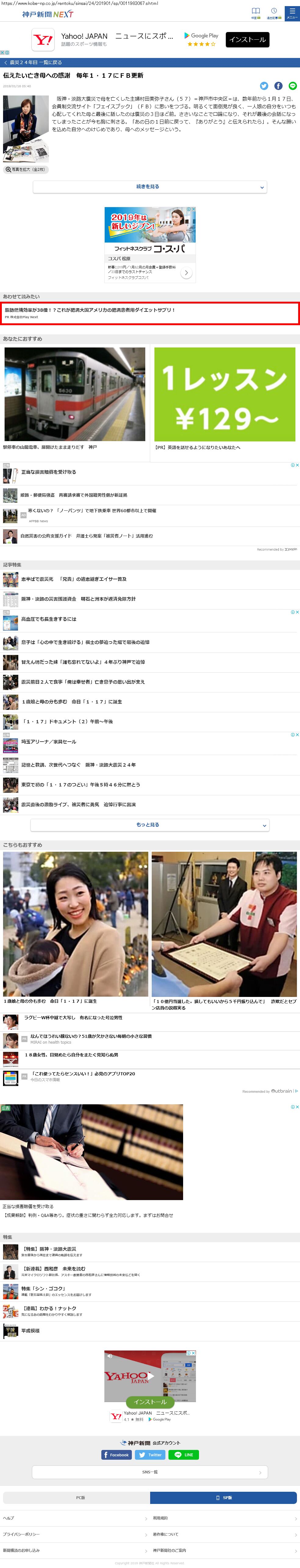Open 東京で初の「１・１７のつどい」 article

point(80,785)
